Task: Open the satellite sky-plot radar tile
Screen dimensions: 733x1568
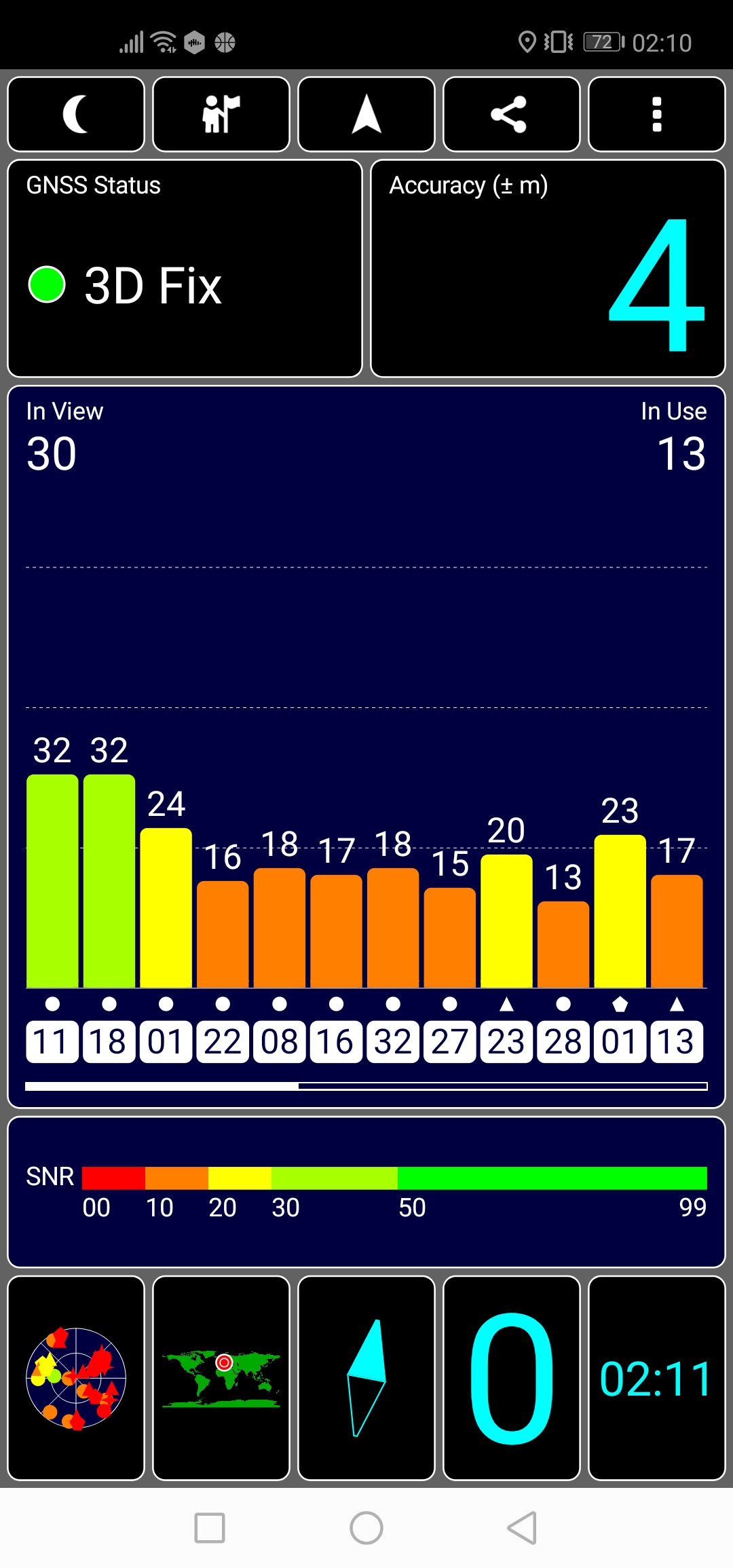Action: 76,1378
